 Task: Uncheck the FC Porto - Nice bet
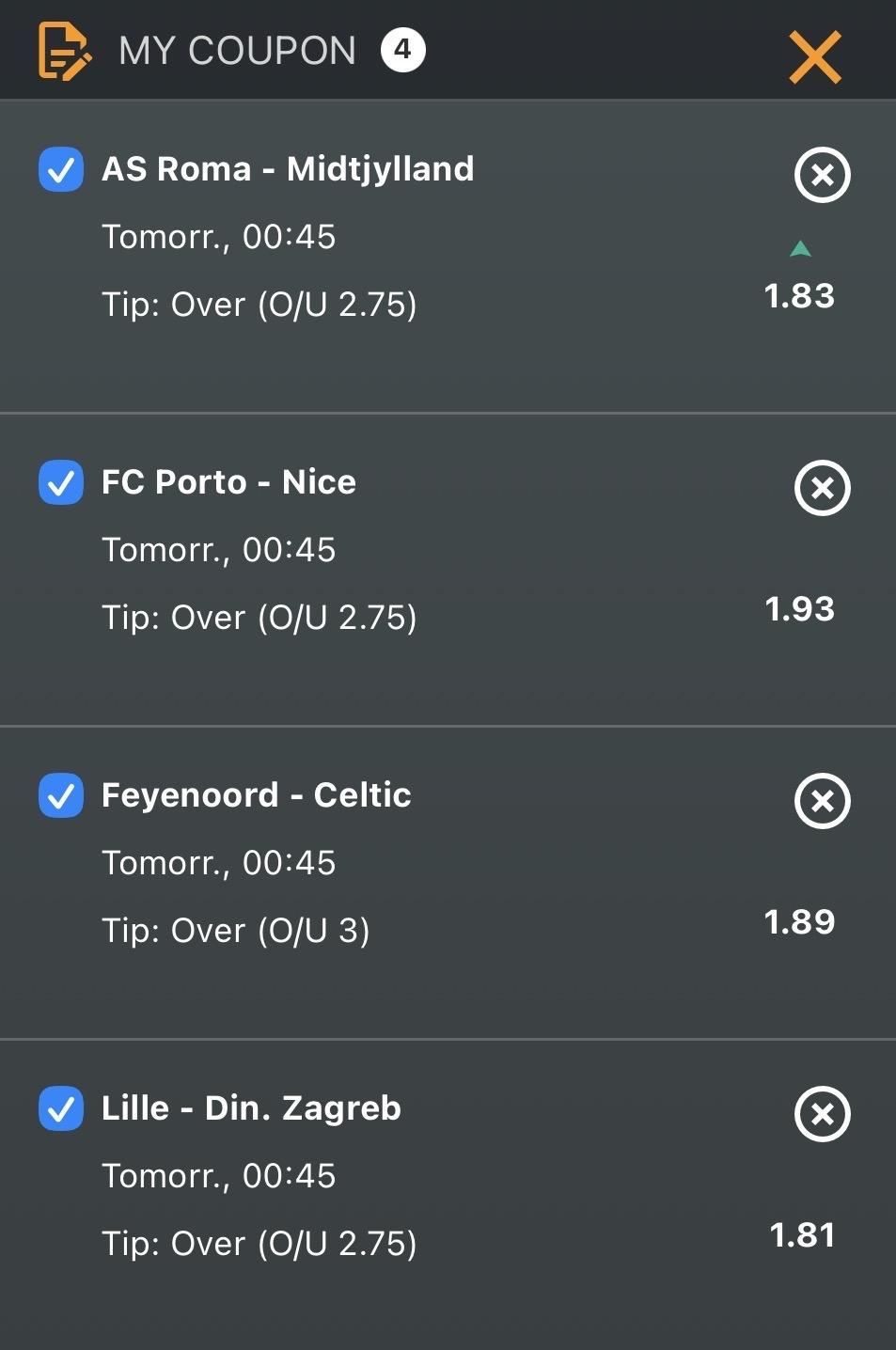pyautogui.click(x=61, y=483)
